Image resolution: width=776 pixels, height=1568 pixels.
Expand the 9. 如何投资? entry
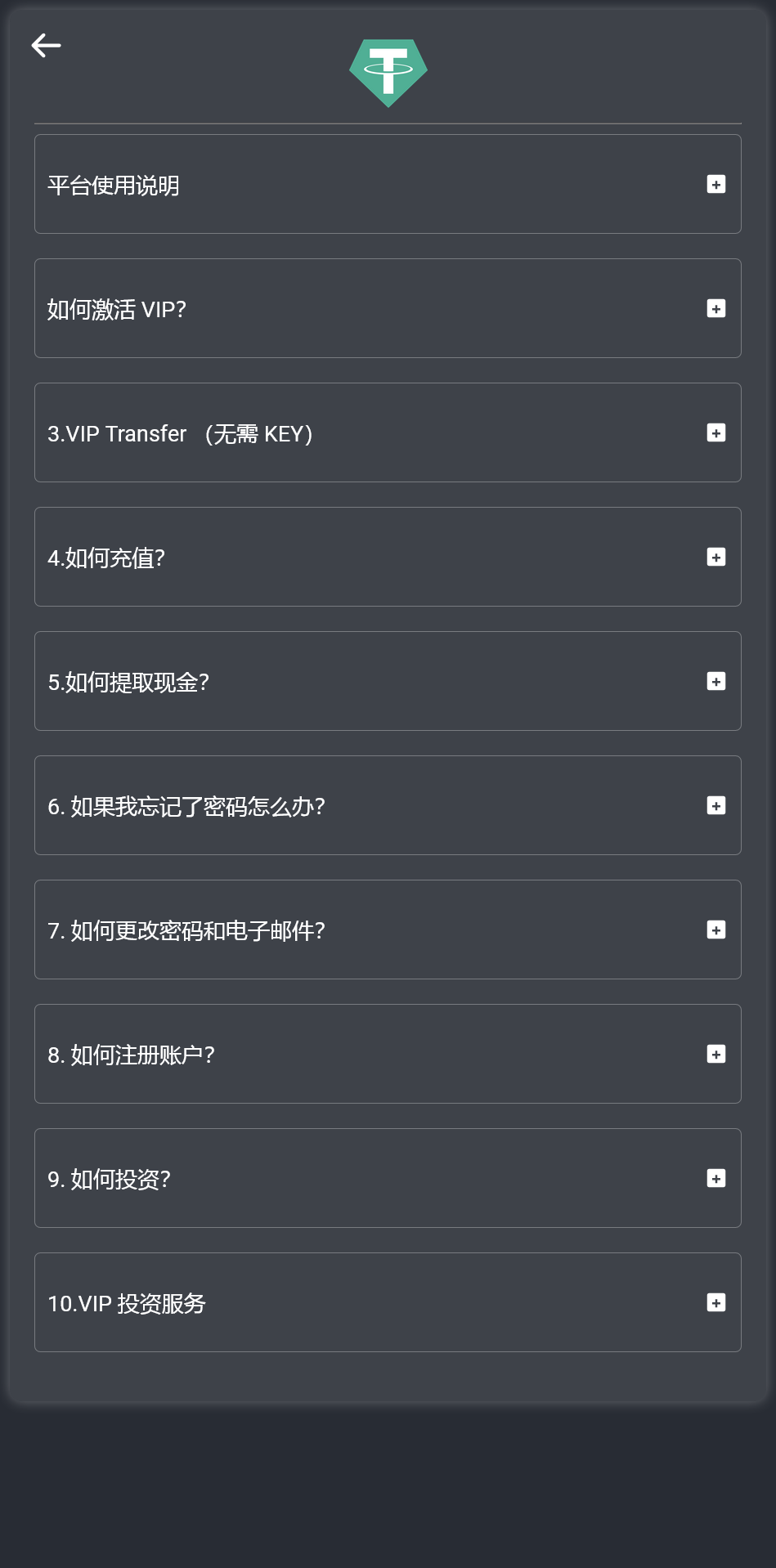point(715,1178)
